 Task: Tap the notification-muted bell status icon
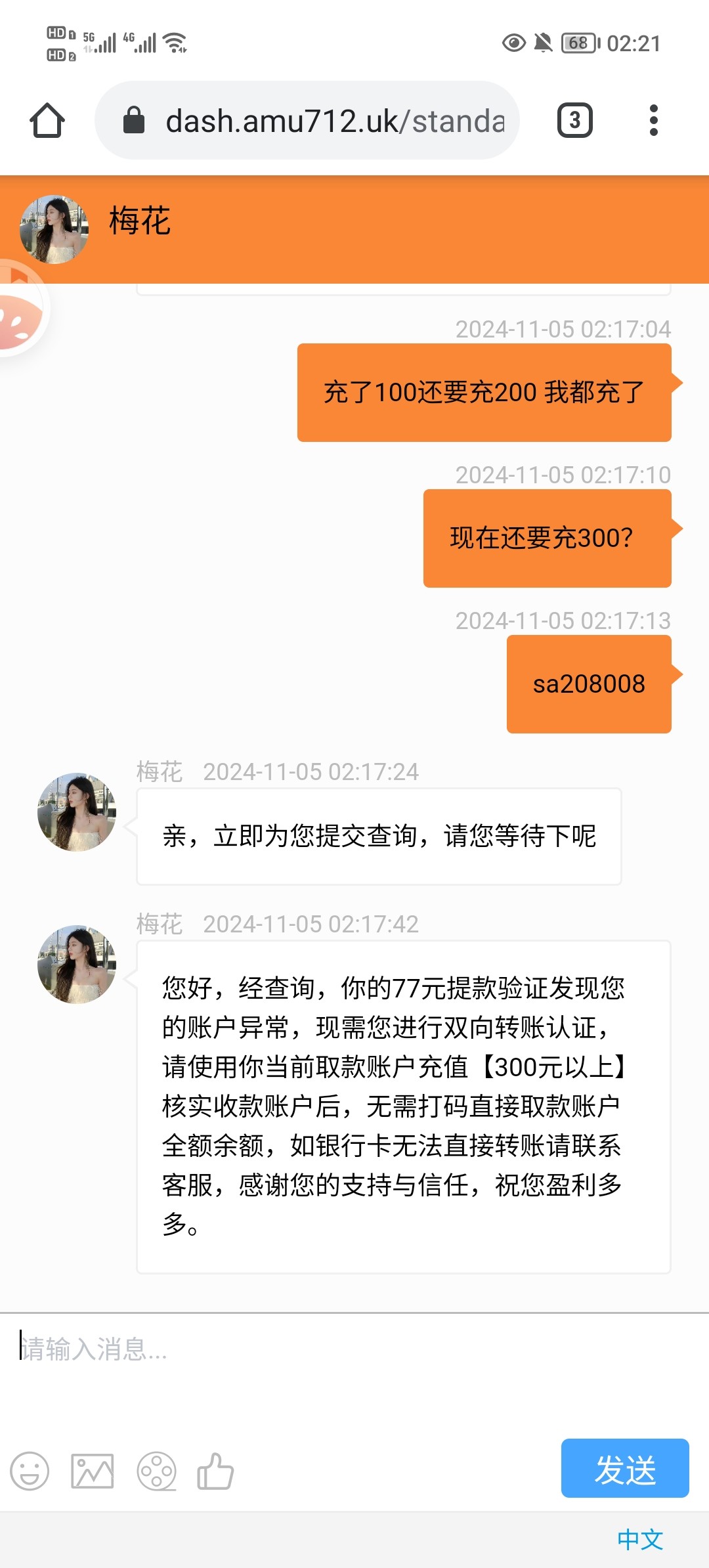click(x=542, y=43)
